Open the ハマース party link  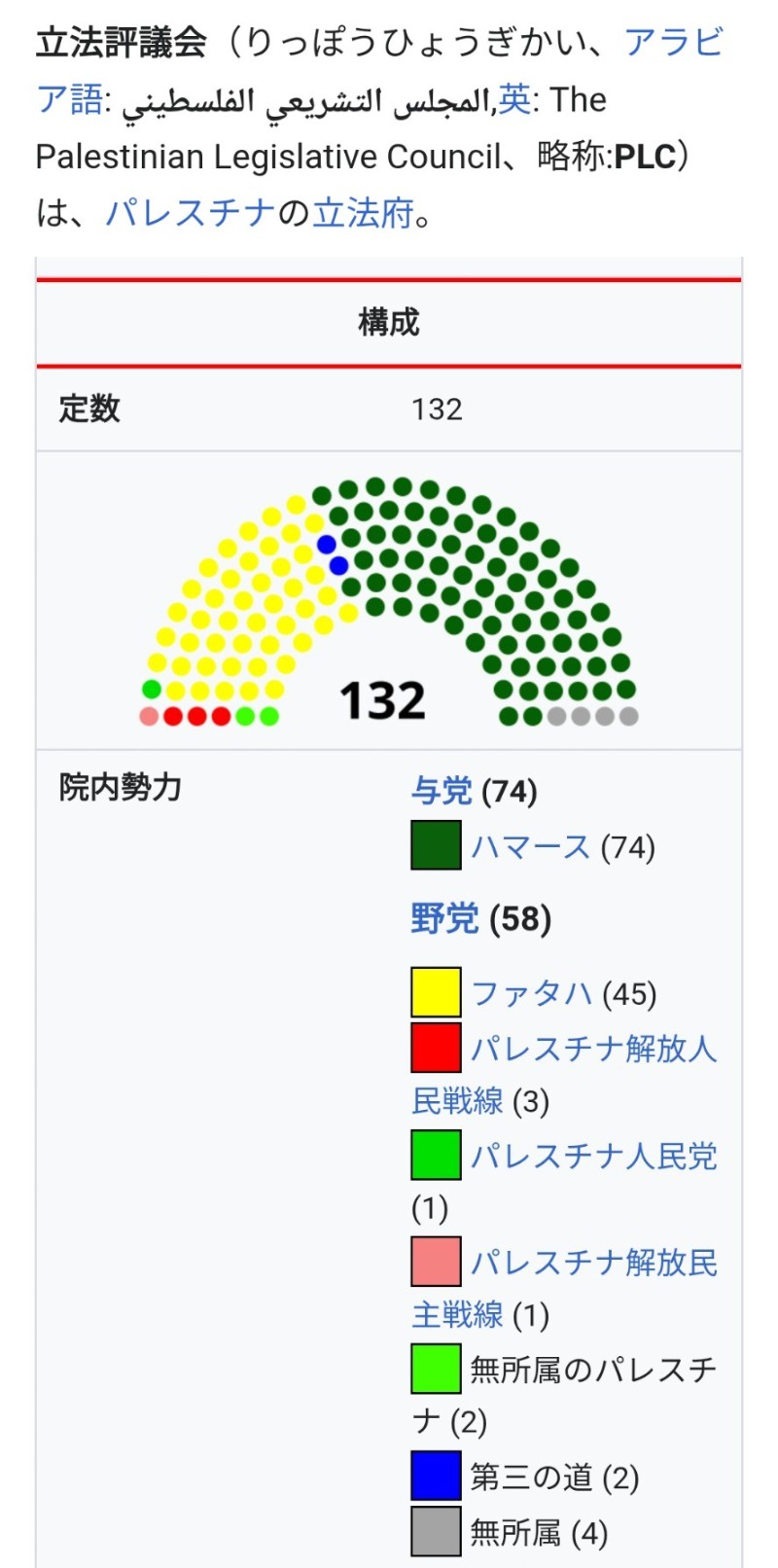[531, 847]
